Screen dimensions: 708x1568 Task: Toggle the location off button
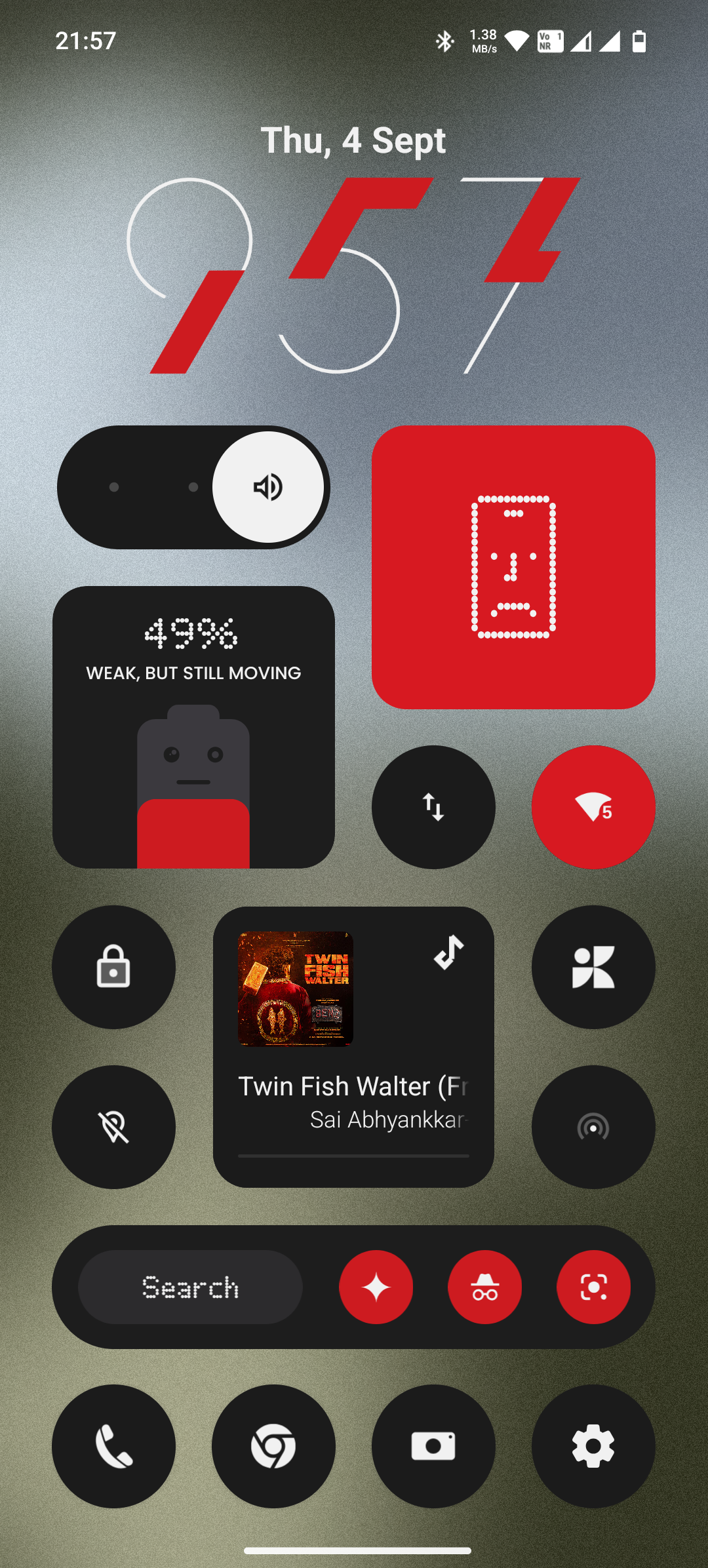(x=113, y=1127)
